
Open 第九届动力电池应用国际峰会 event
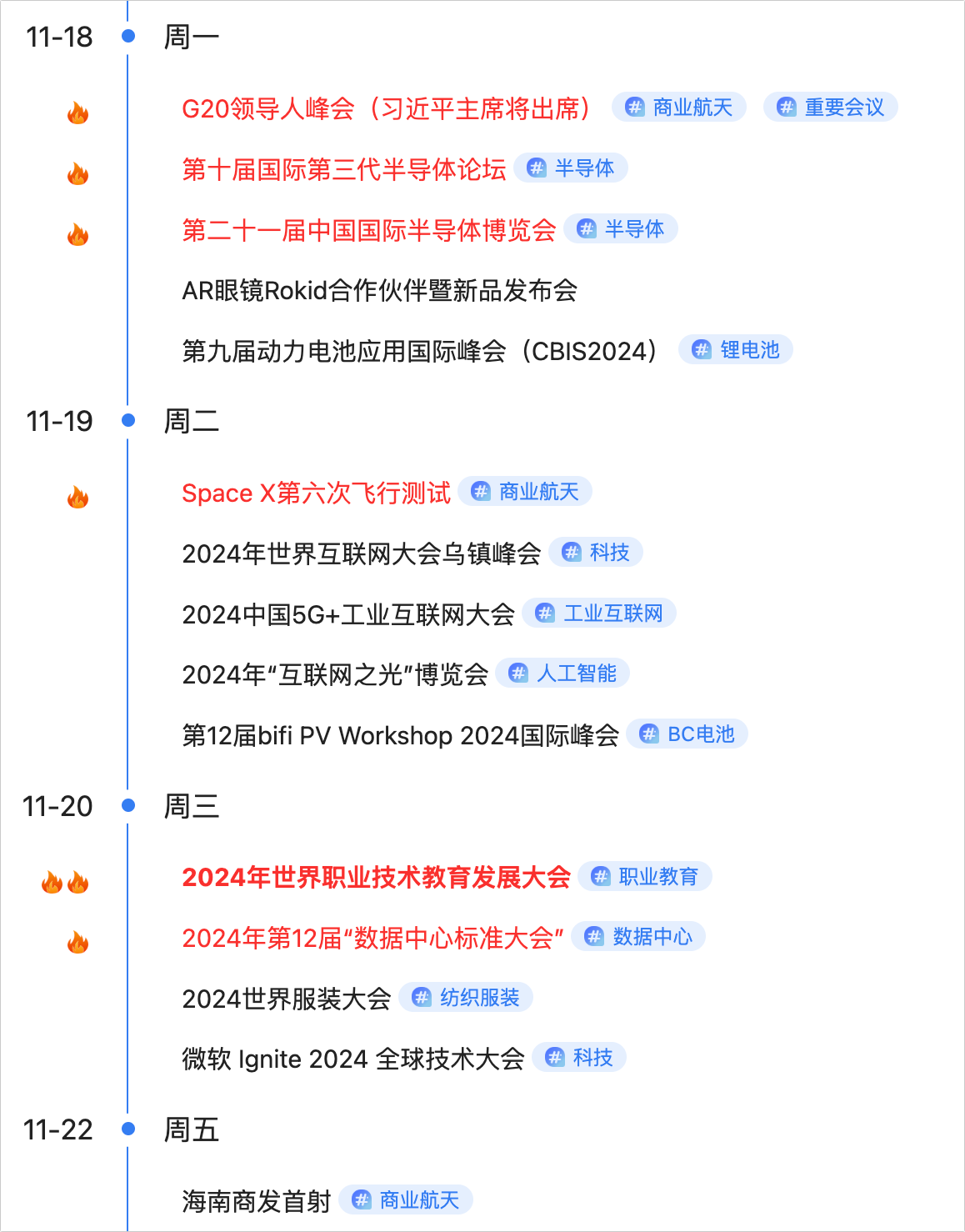[x=419, y=351]
